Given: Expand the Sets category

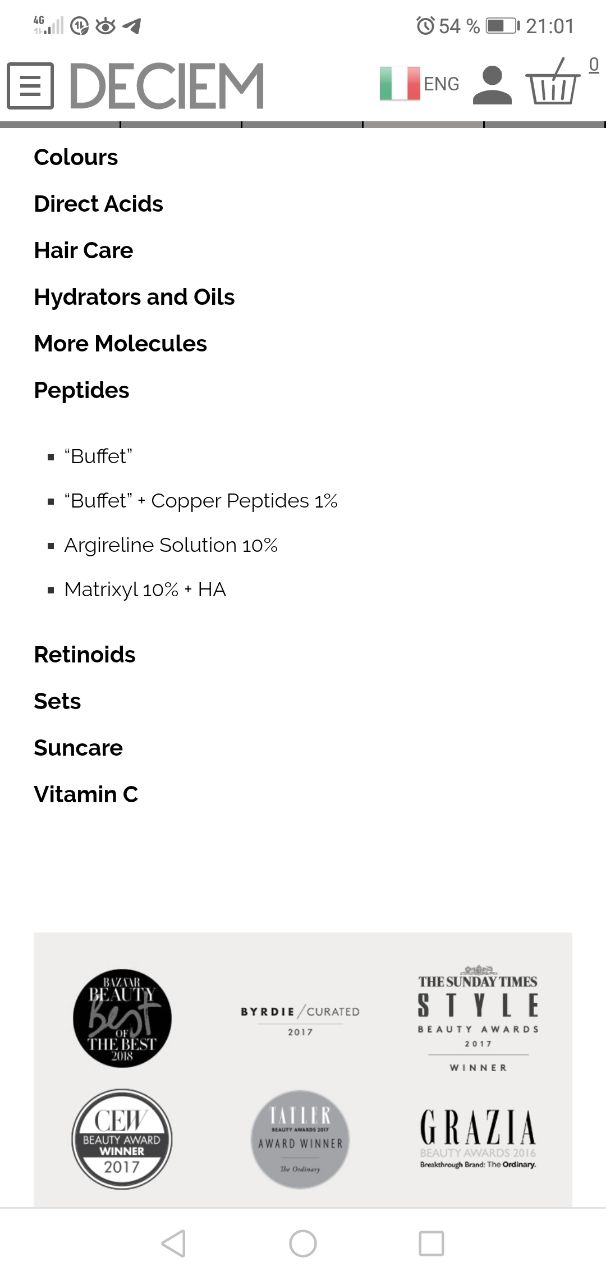Looking at the screenshot, I should click(57, 701).
